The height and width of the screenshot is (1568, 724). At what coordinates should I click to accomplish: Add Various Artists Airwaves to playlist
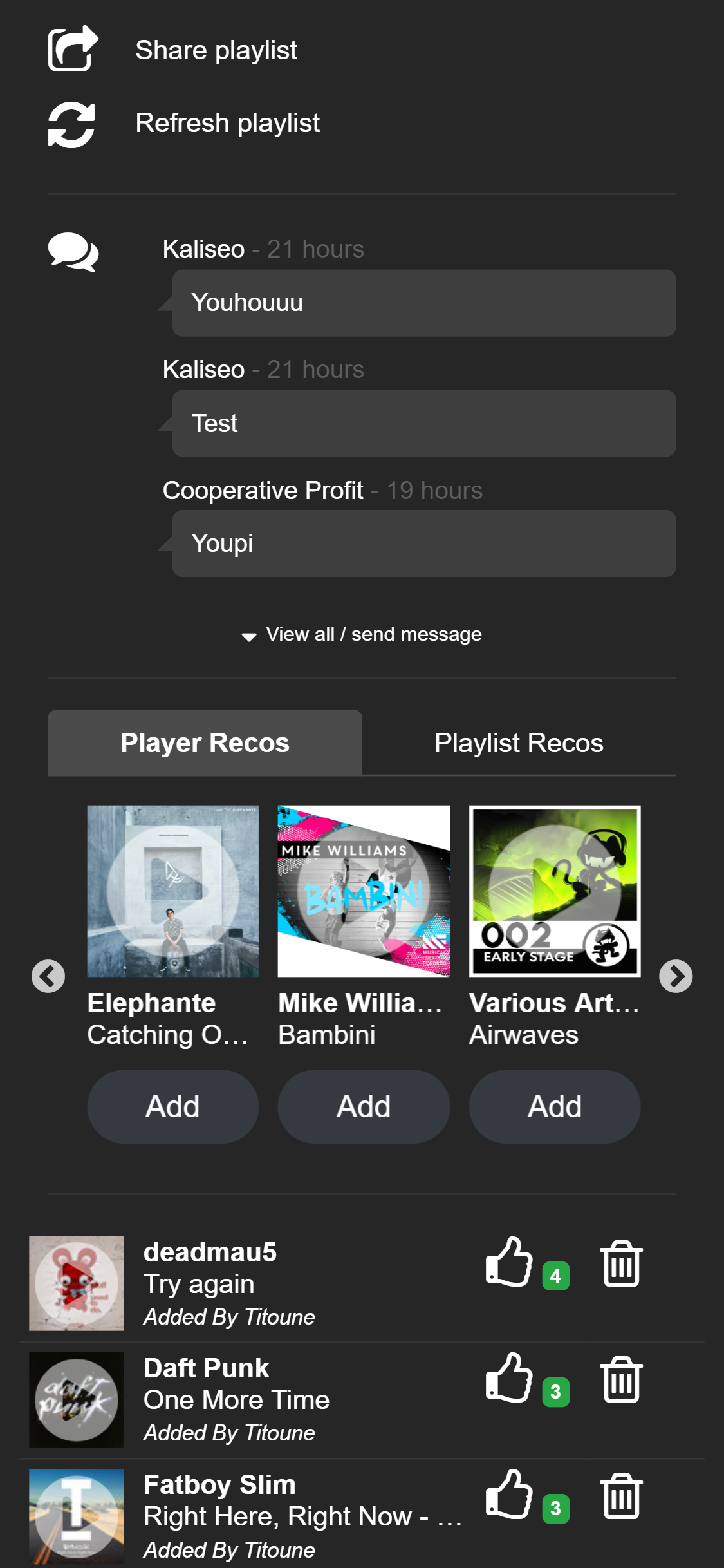click(555, 1106)
